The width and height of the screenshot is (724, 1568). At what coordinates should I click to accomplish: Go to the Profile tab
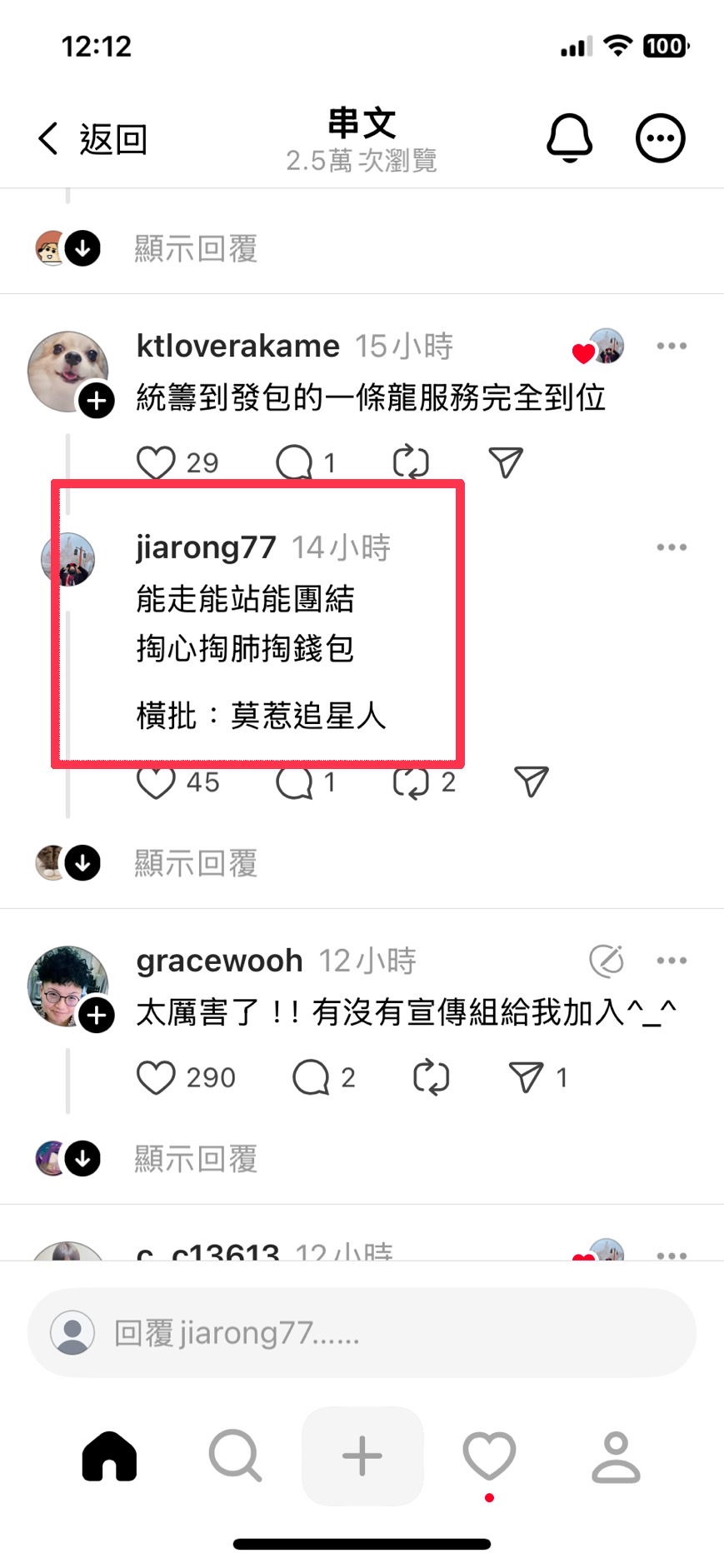(x=616, y=1457)
